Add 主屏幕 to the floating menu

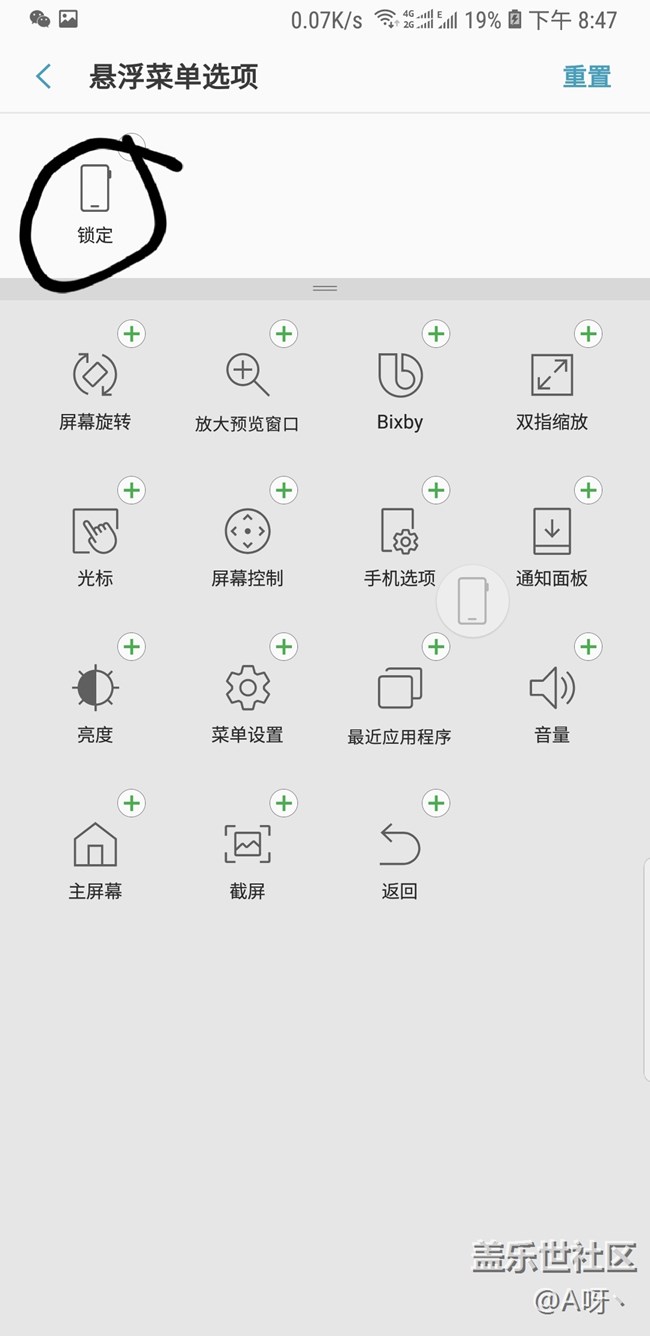pos(132,802)
